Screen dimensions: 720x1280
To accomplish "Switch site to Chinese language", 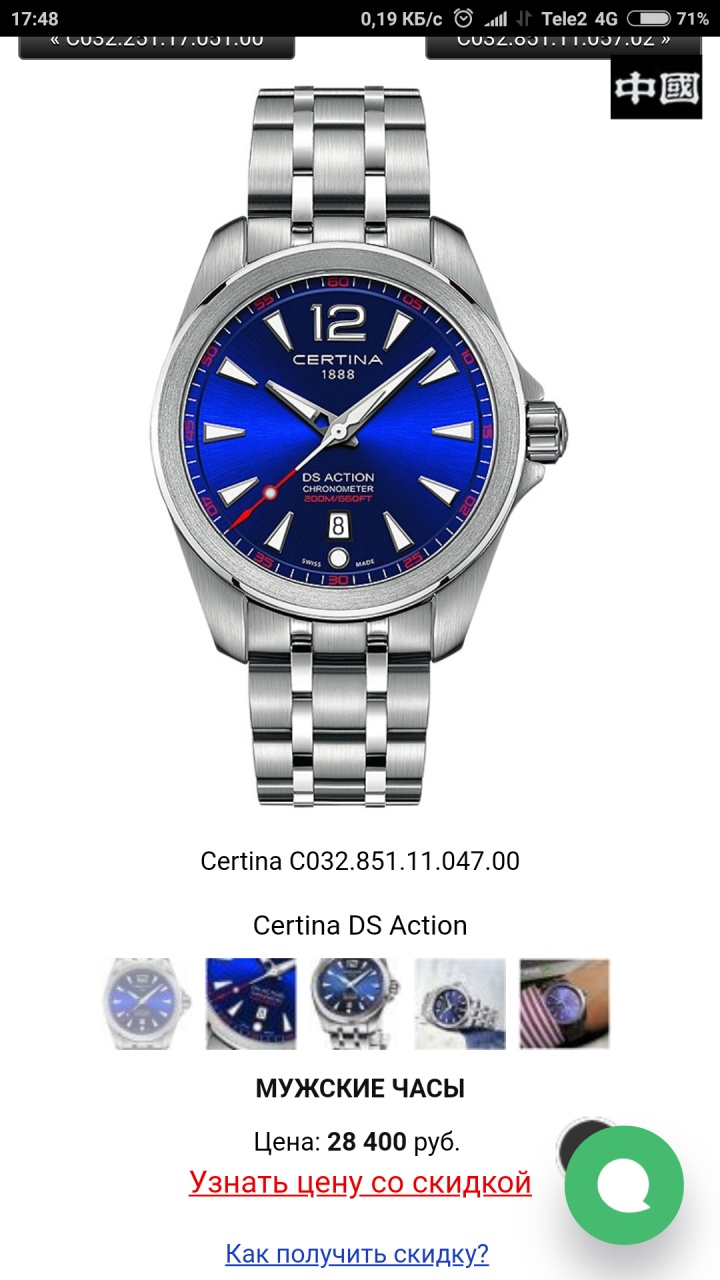I will coord(657,88).
